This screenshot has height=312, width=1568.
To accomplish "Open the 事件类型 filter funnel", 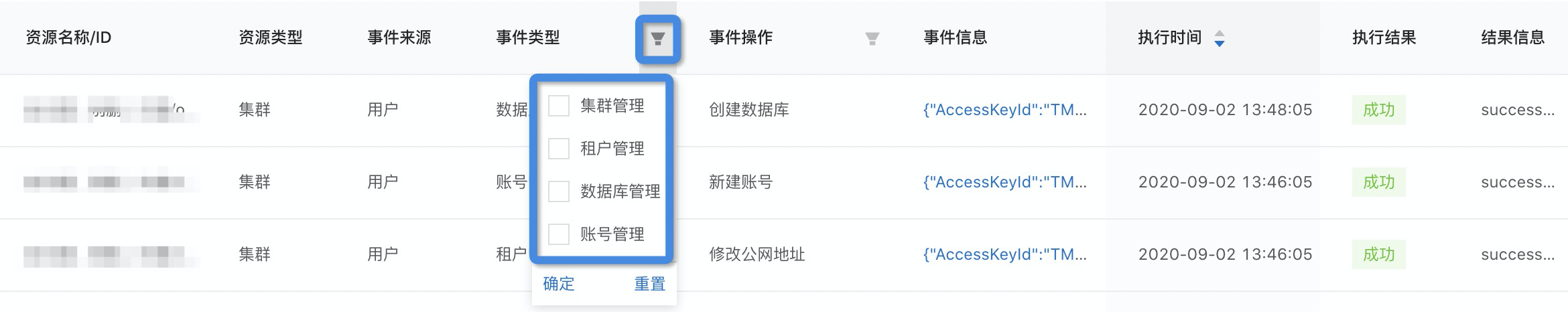I will 658,39.
